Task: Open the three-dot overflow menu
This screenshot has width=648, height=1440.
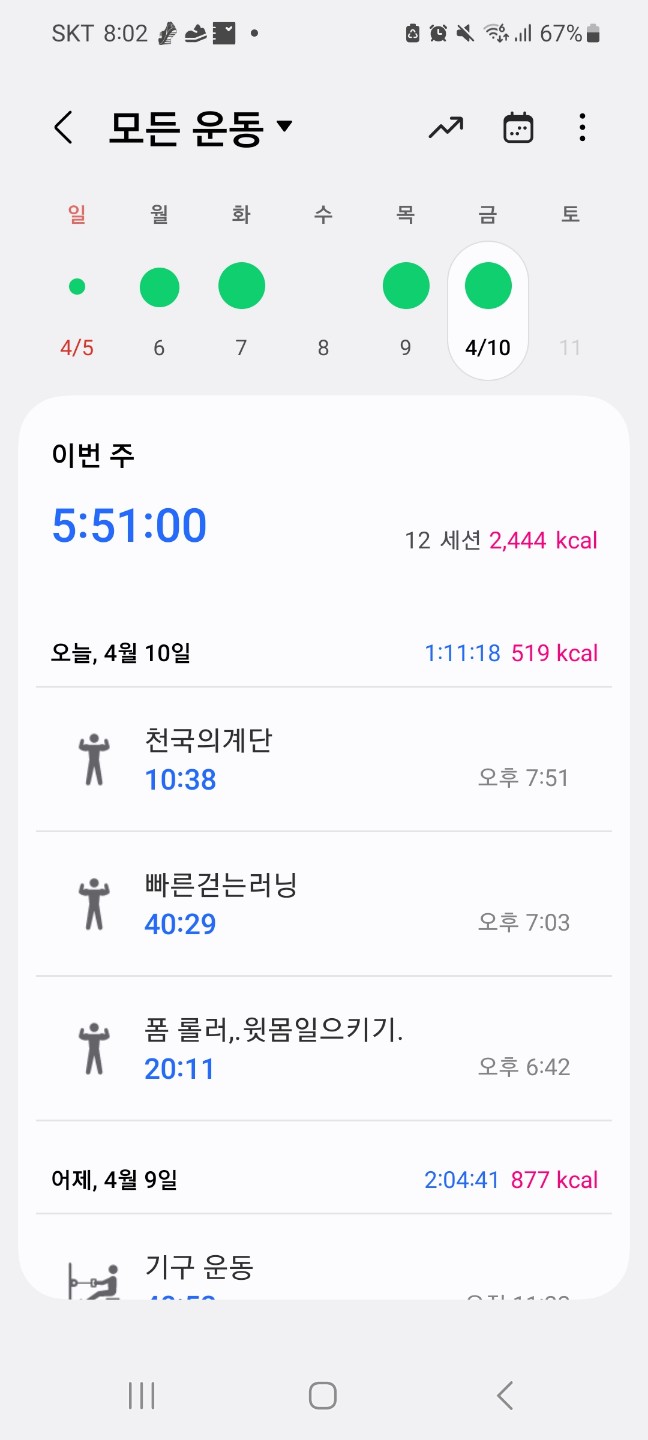Action: [582, 128]
